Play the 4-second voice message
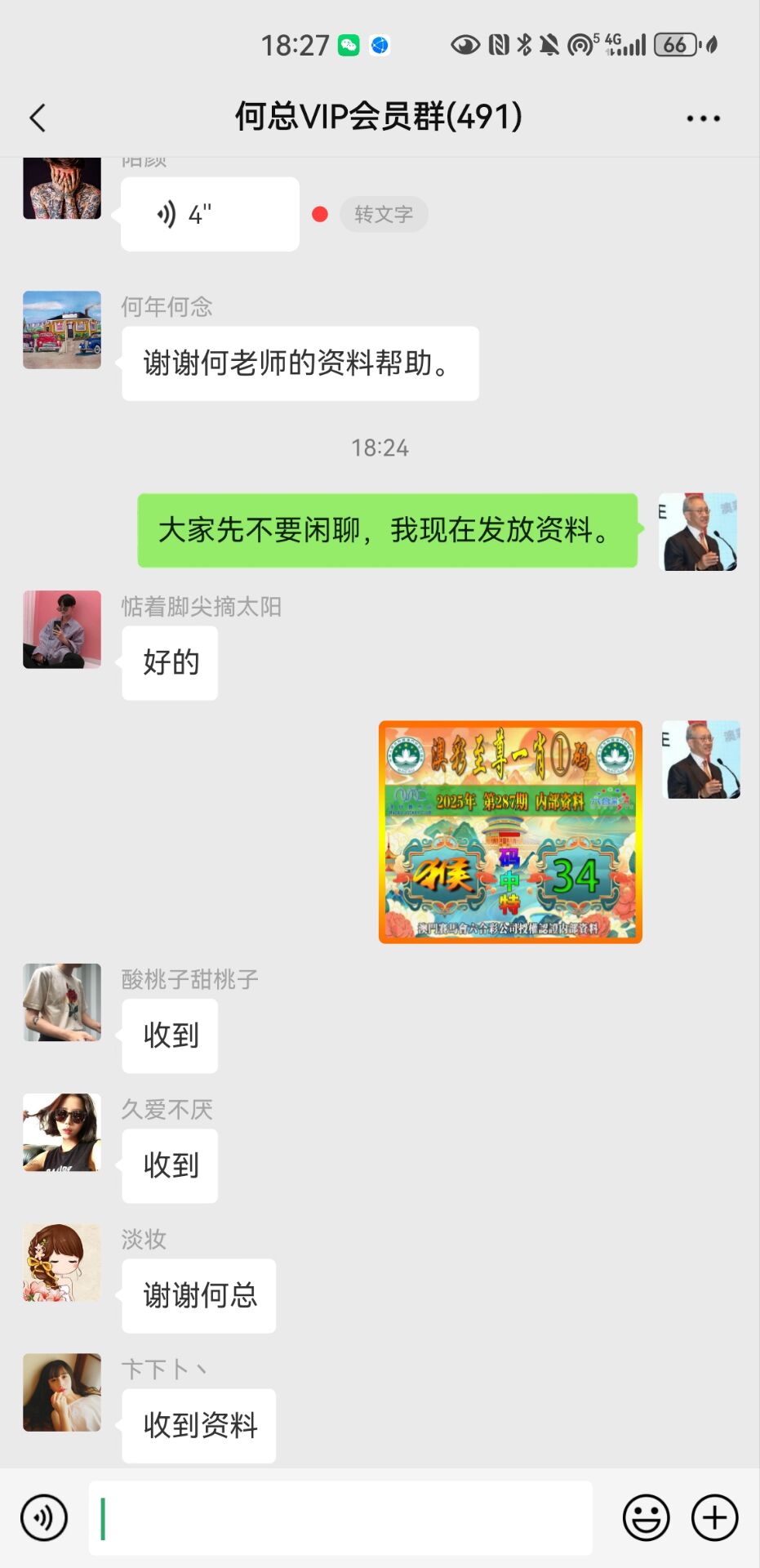This screenshot has height=1568, width=760. [209, 215]
